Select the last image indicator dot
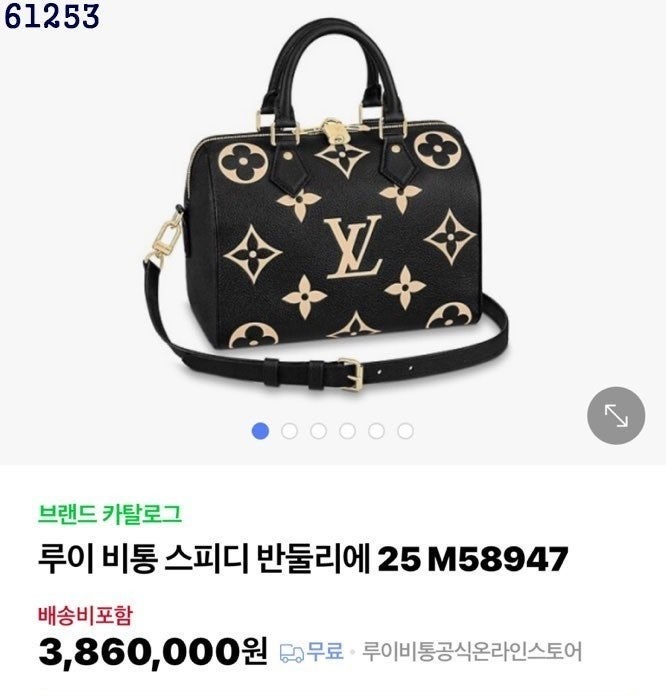 point(405,431)
